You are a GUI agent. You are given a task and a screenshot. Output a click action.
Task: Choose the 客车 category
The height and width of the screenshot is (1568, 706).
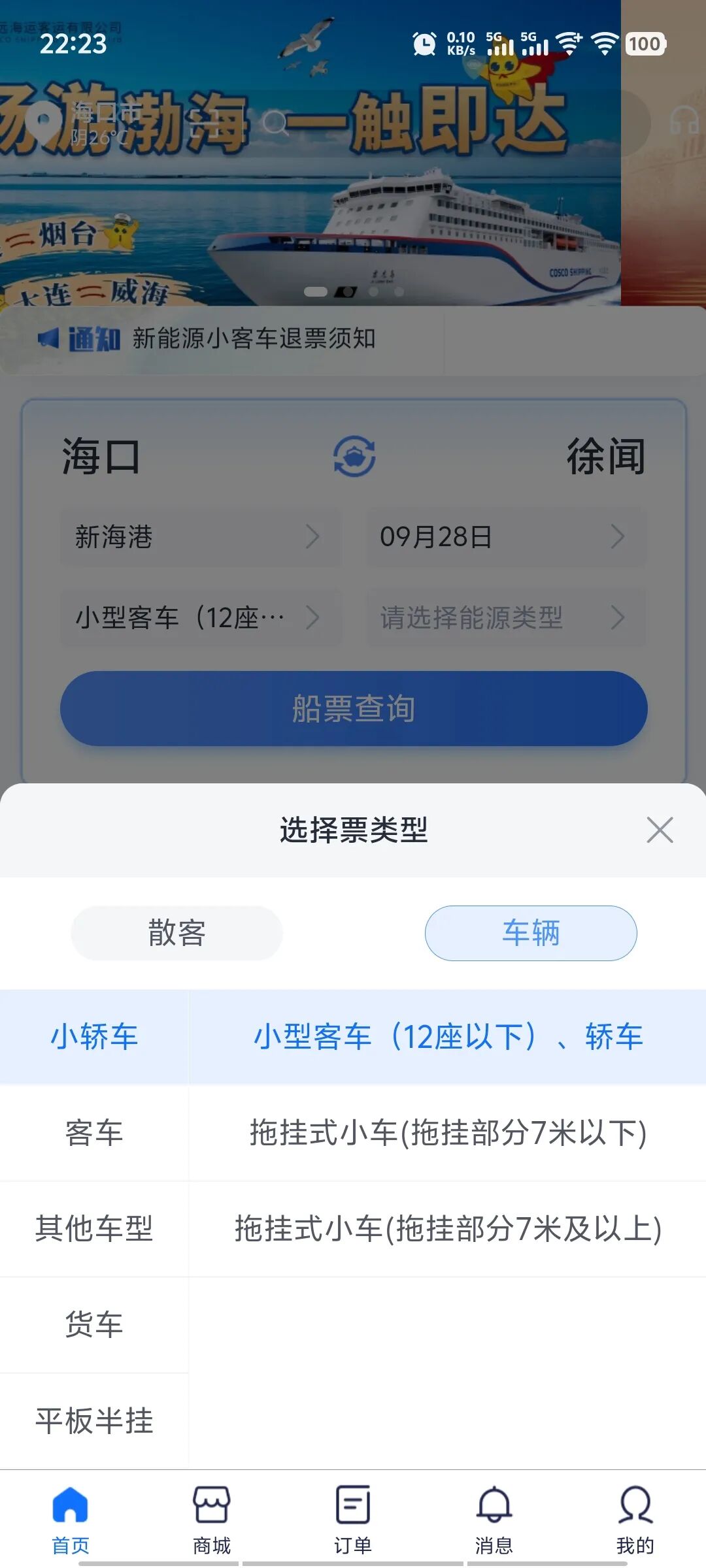(94, 1133)
